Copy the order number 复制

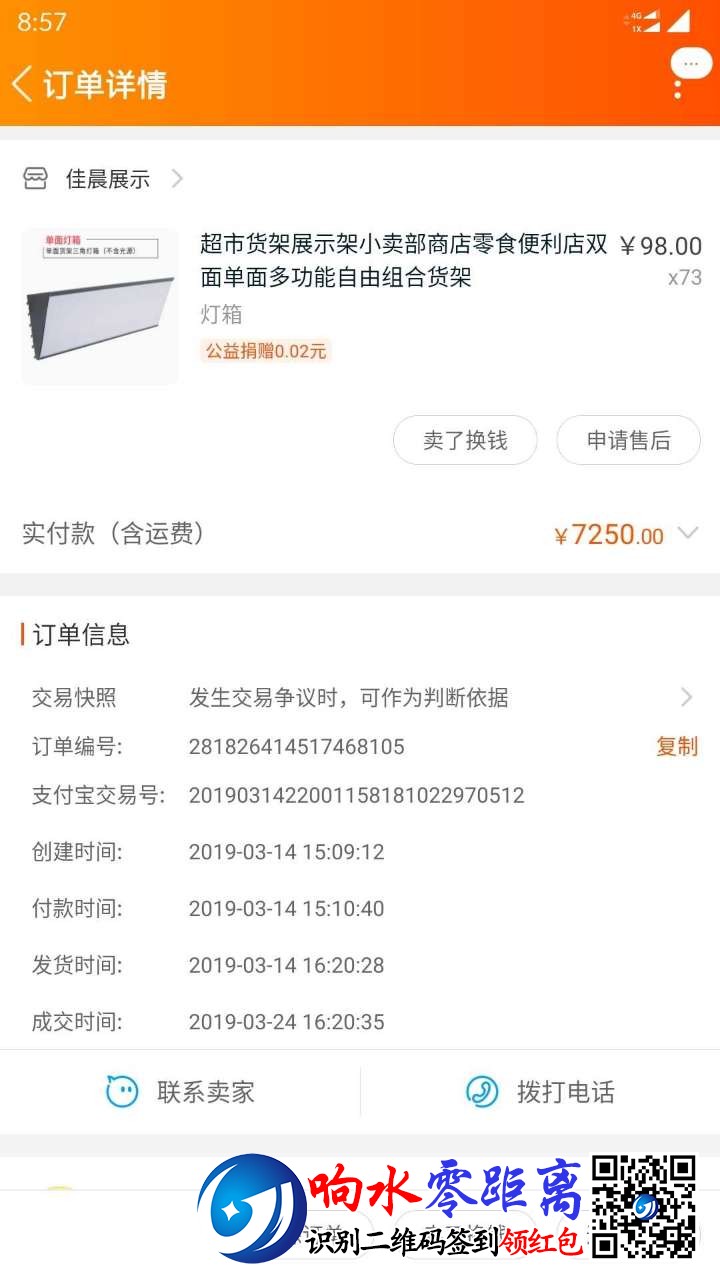click(x=676, y=746)
